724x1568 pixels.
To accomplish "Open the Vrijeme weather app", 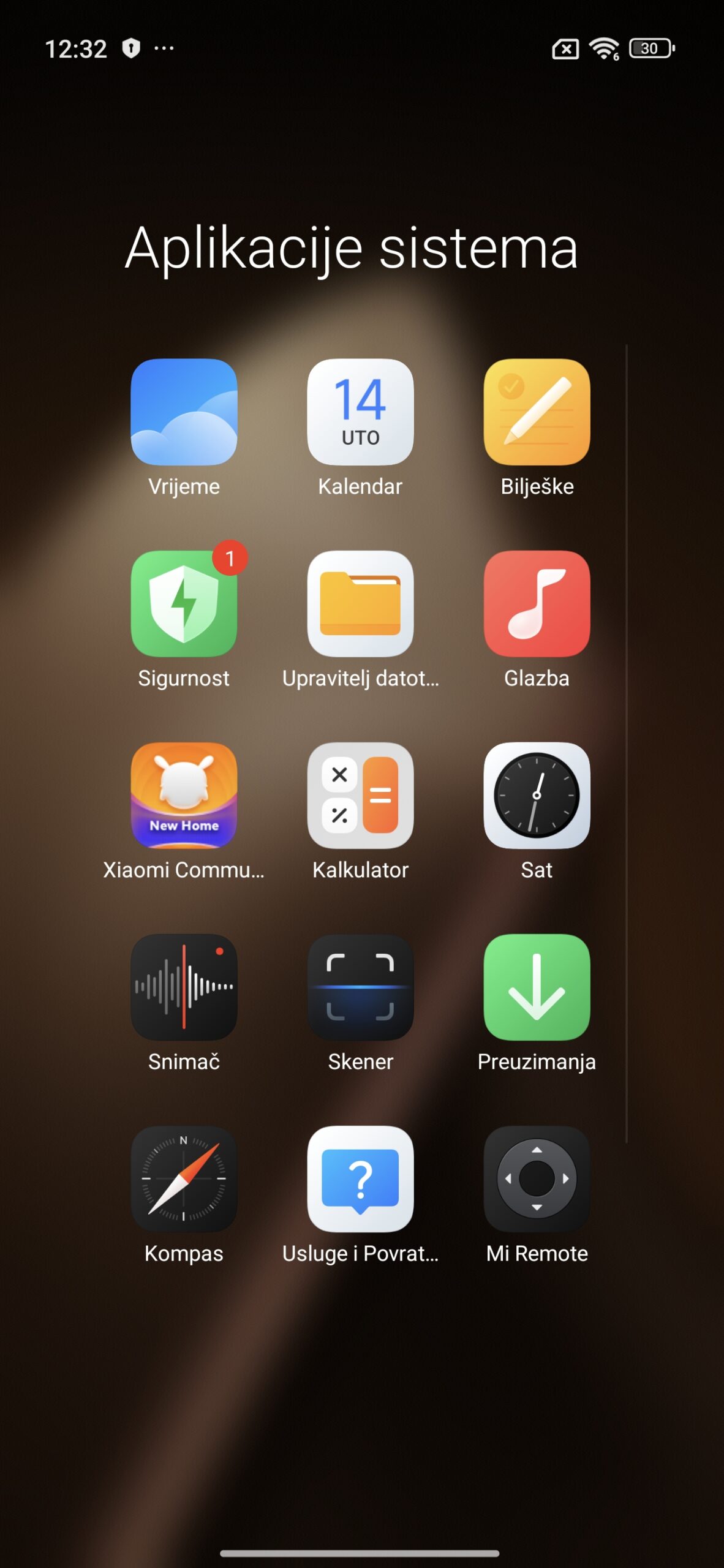I will pyautogui.click(x=184, y=412).
